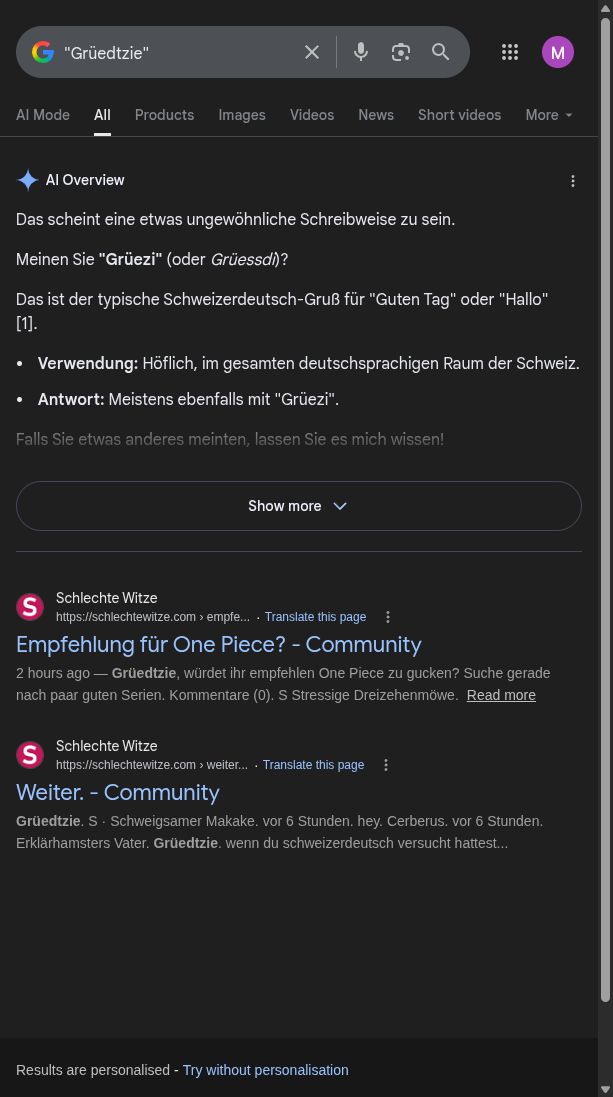This screenshot has width=613, height=1097.
Task: Switch to the AI Mode tab
Action: (43, 115)
